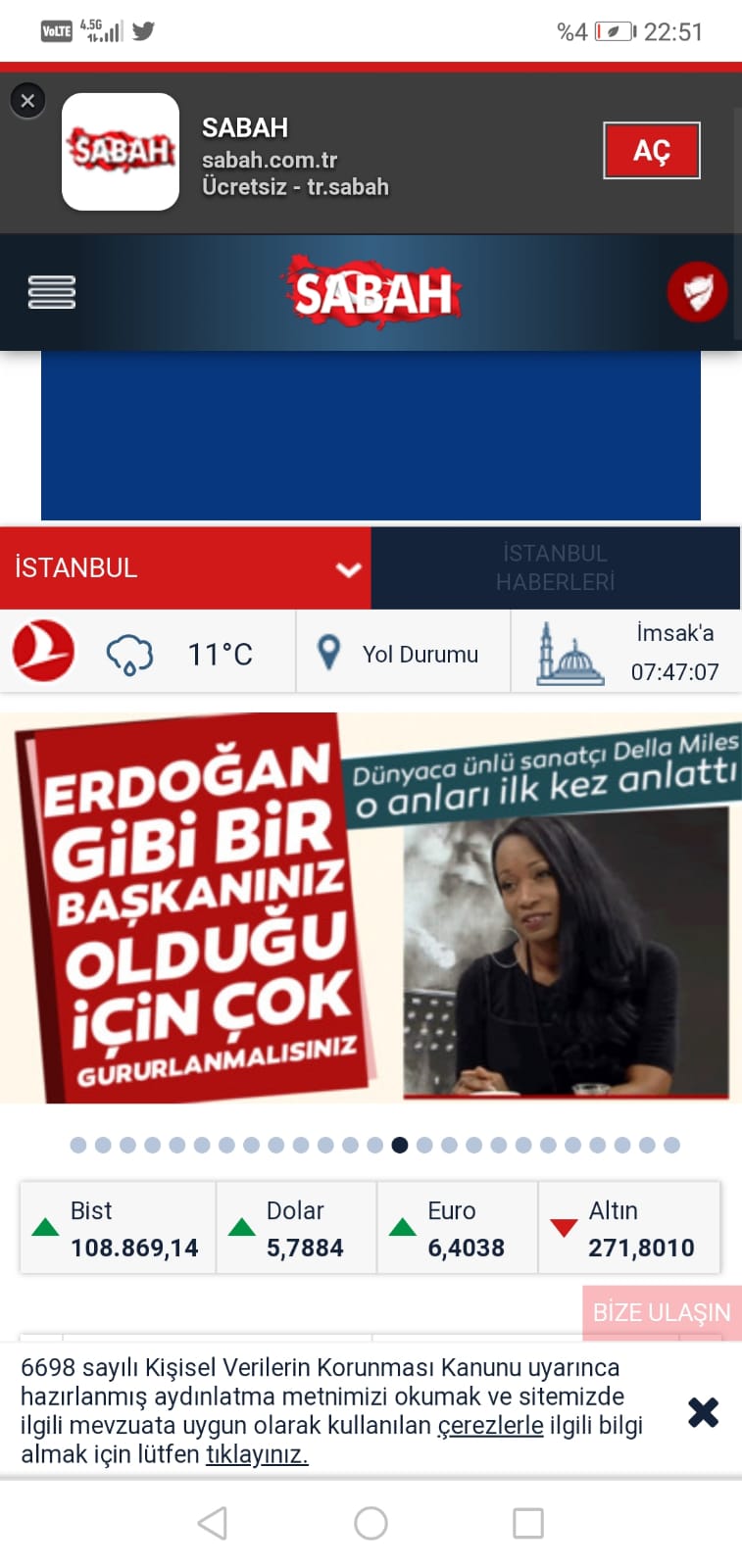
Task: Open the hamburger menu
Action: coord(52,292)
